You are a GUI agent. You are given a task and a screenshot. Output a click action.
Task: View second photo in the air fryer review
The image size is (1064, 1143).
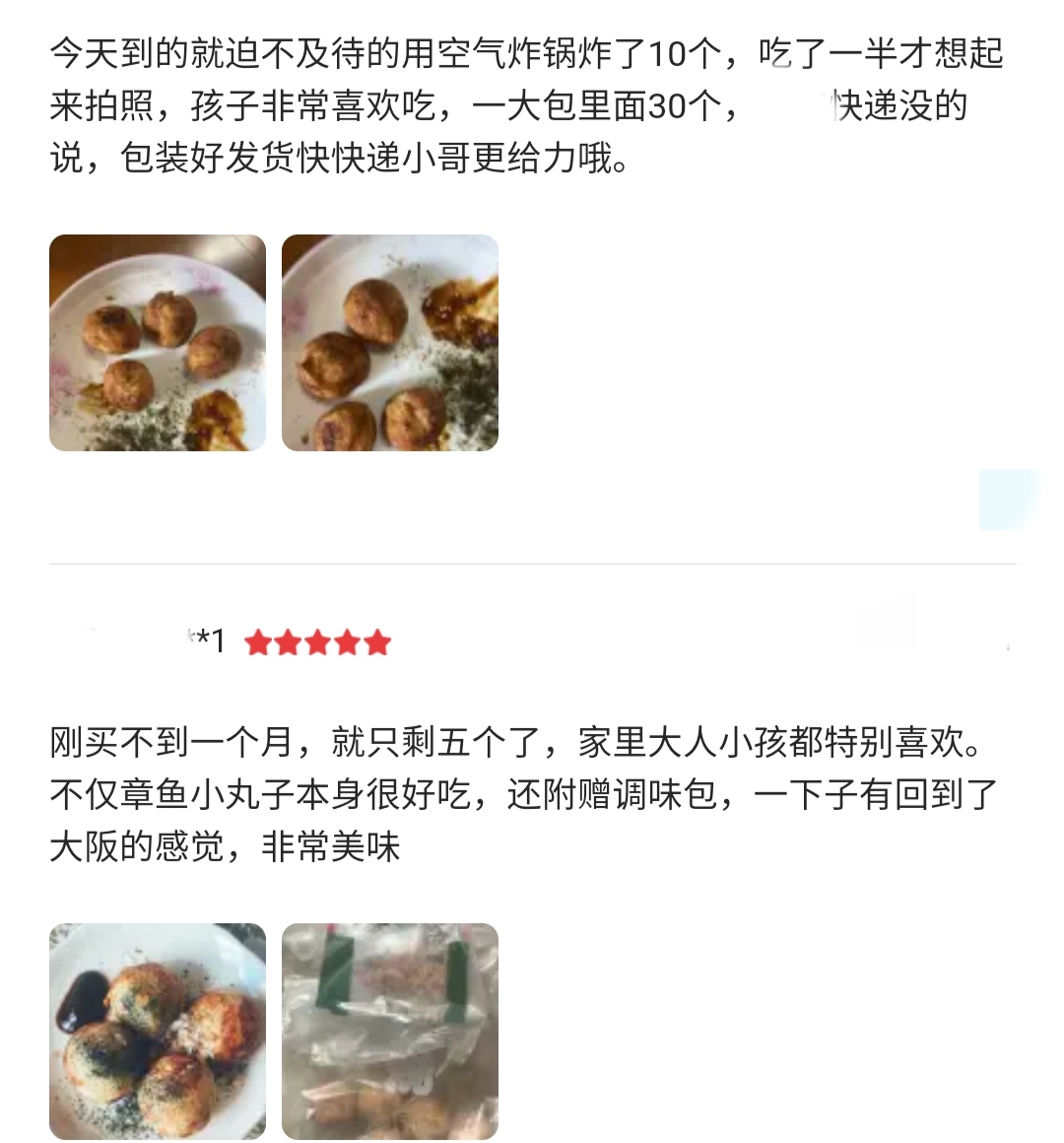point(390,343)
